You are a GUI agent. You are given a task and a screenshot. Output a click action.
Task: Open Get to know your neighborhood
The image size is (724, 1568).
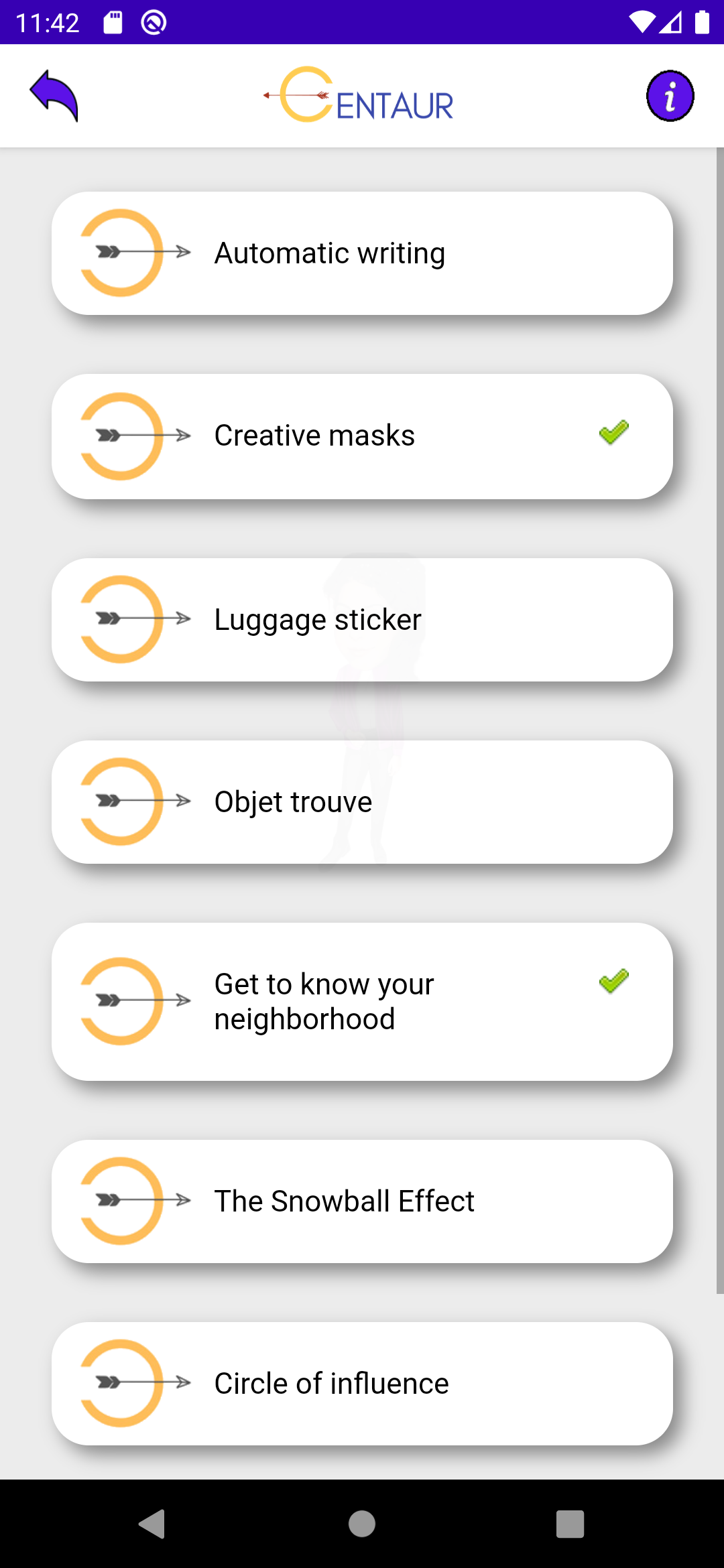(362, 1002)
